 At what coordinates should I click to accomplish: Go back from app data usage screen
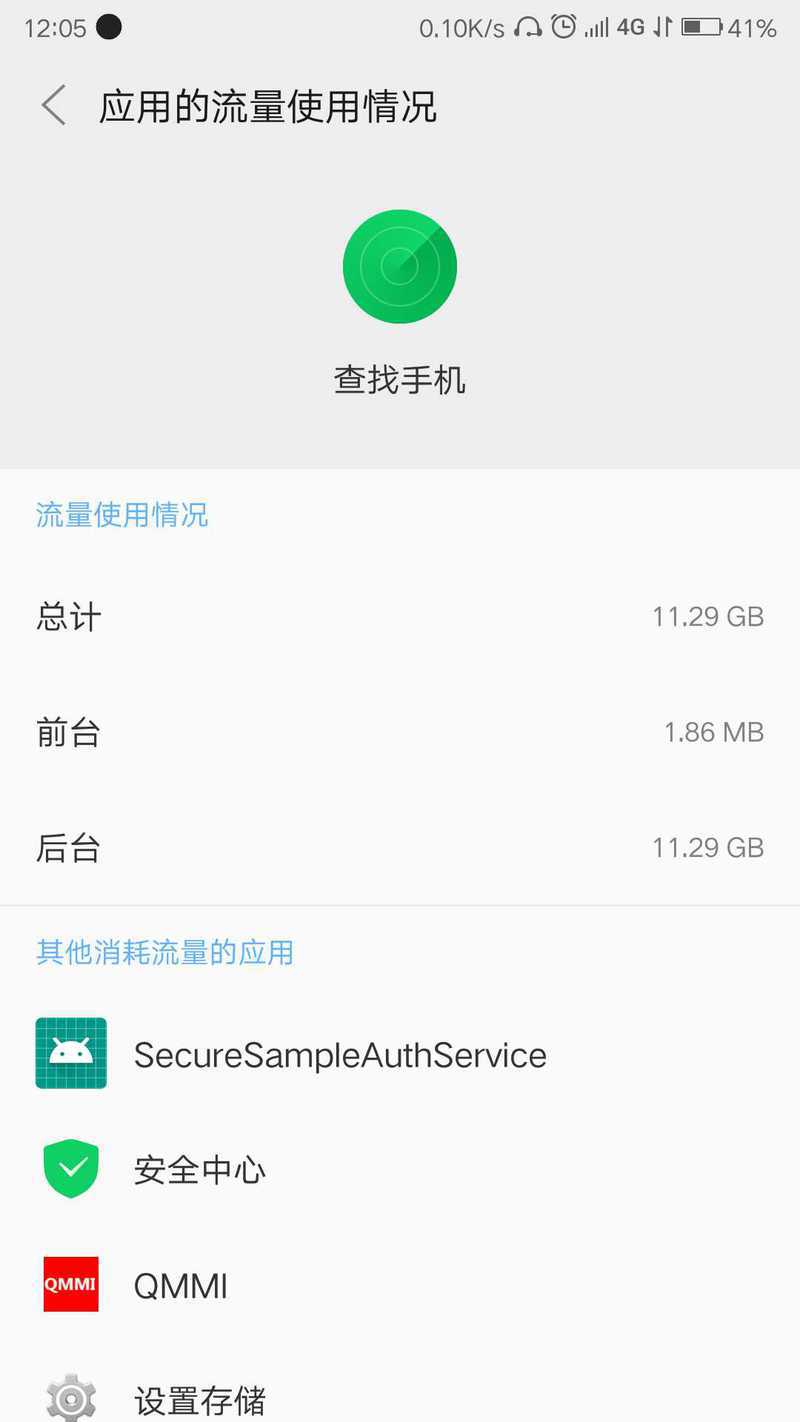point(54,106)
